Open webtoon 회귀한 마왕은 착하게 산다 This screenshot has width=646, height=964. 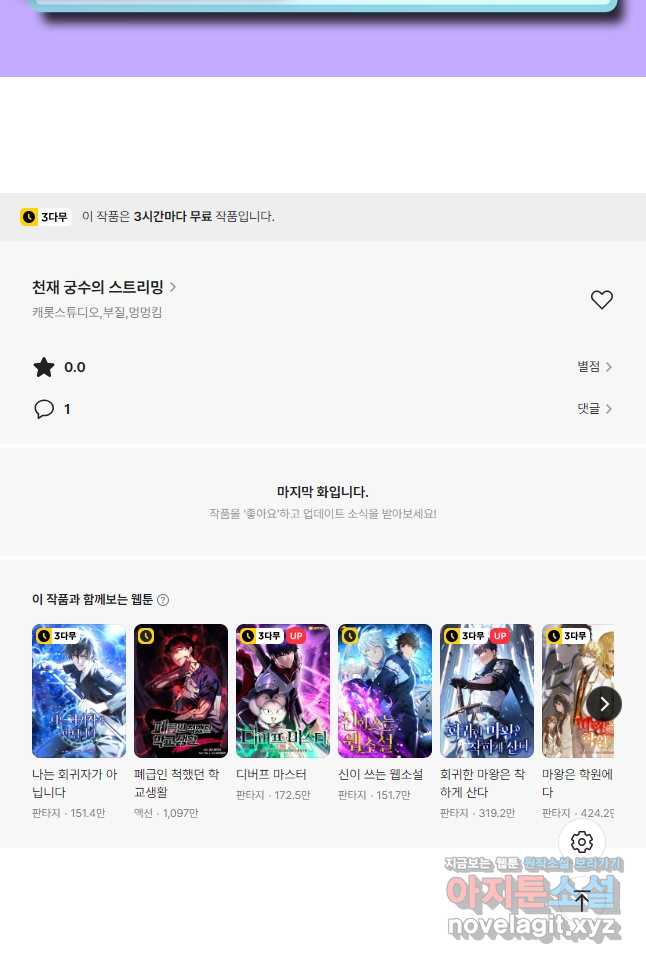pos(487,691)
